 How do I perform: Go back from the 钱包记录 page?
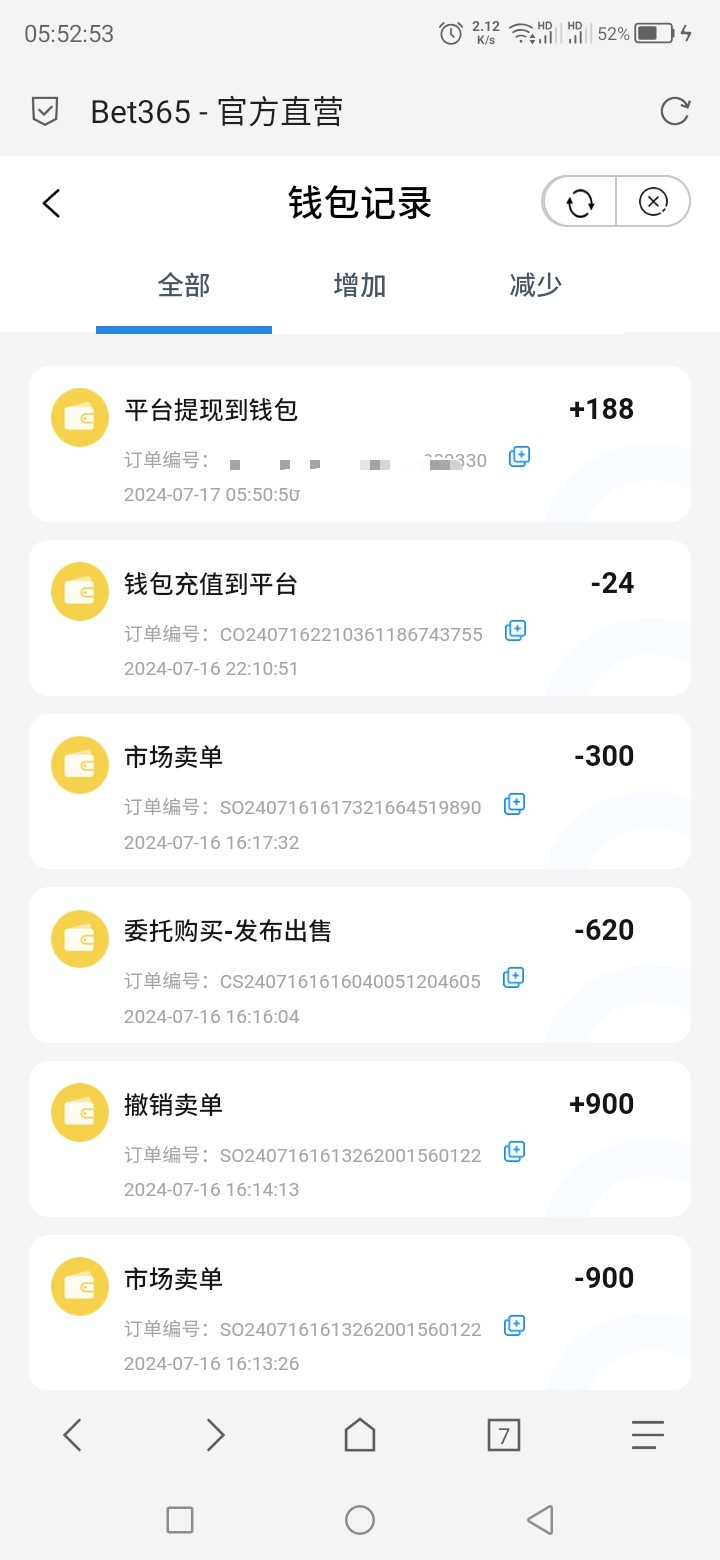pyautogui.click(x=52, y=203)
